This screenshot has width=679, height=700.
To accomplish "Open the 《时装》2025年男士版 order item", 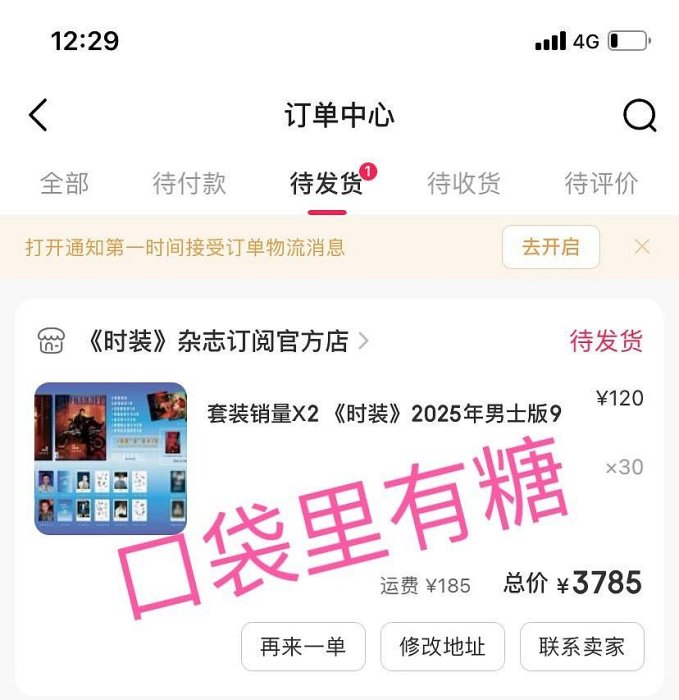I will [x=384, y=413].
